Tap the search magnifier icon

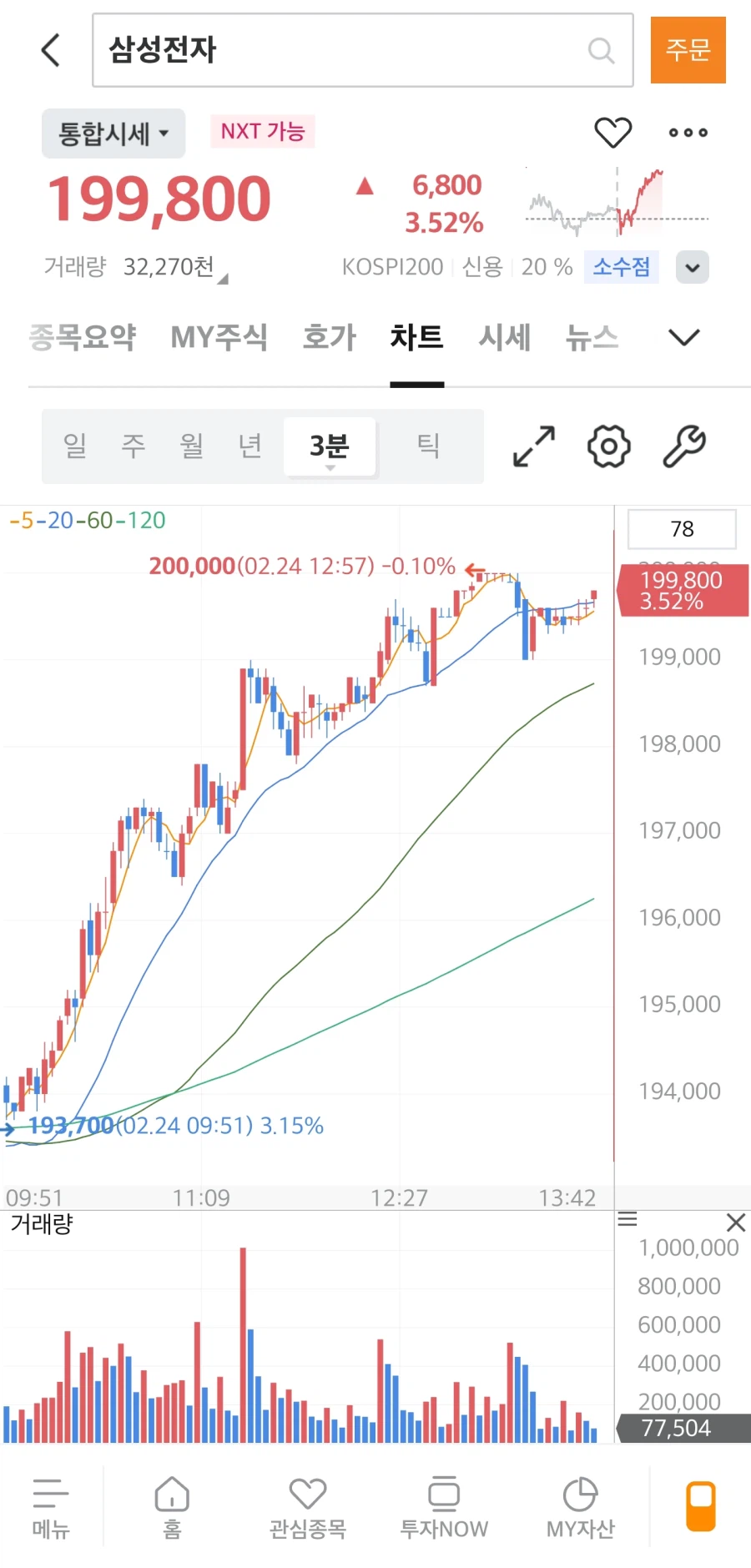(x=601, y=50)
